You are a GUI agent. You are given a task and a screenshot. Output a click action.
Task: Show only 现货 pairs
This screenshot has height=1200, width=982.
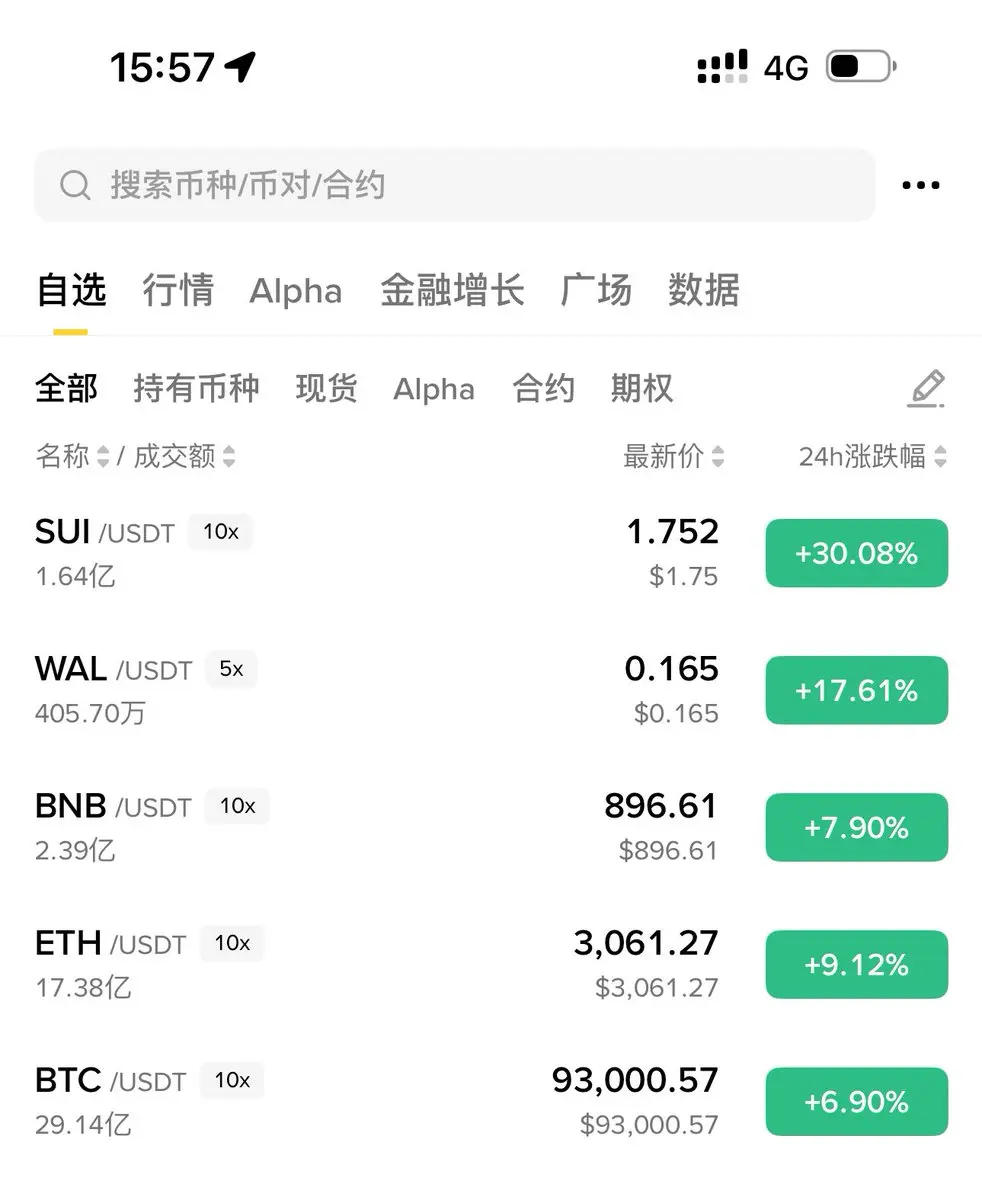(x=326, y=388)
